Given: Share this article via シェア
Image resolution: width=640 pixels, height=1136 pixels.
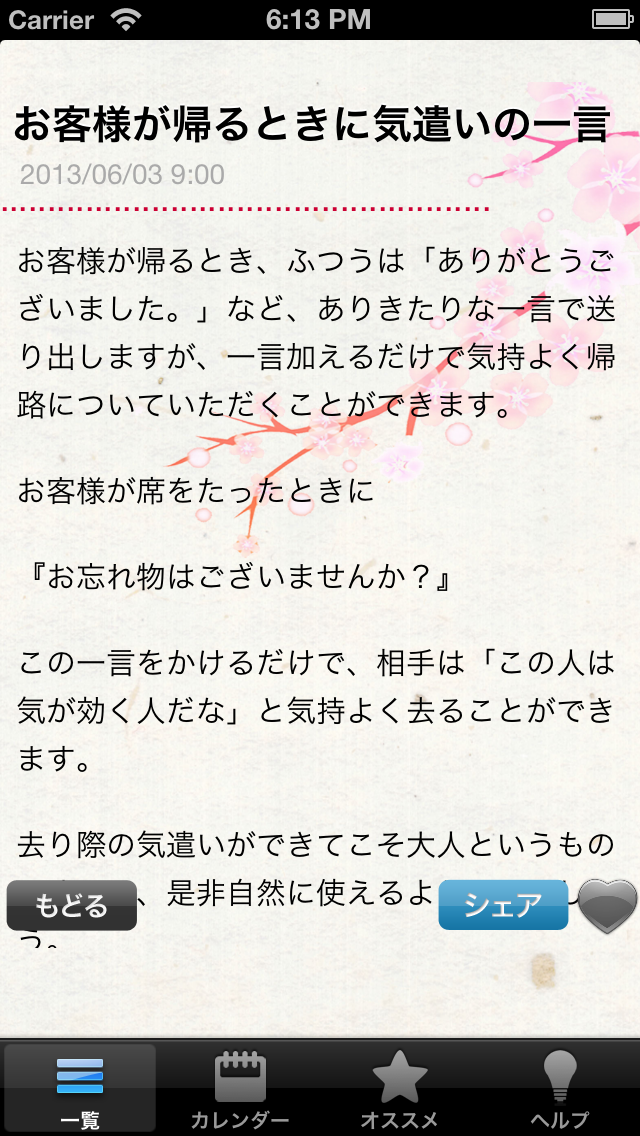Looking at the screenshot, I should click(502, 905).
